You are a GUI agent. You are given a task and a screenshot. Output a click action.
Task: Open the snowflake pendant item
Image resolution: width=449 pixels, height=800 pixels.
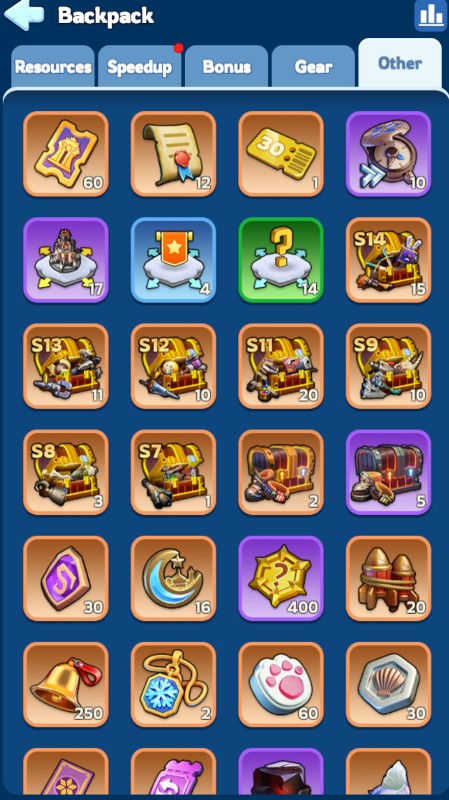[x=173, y=684]
